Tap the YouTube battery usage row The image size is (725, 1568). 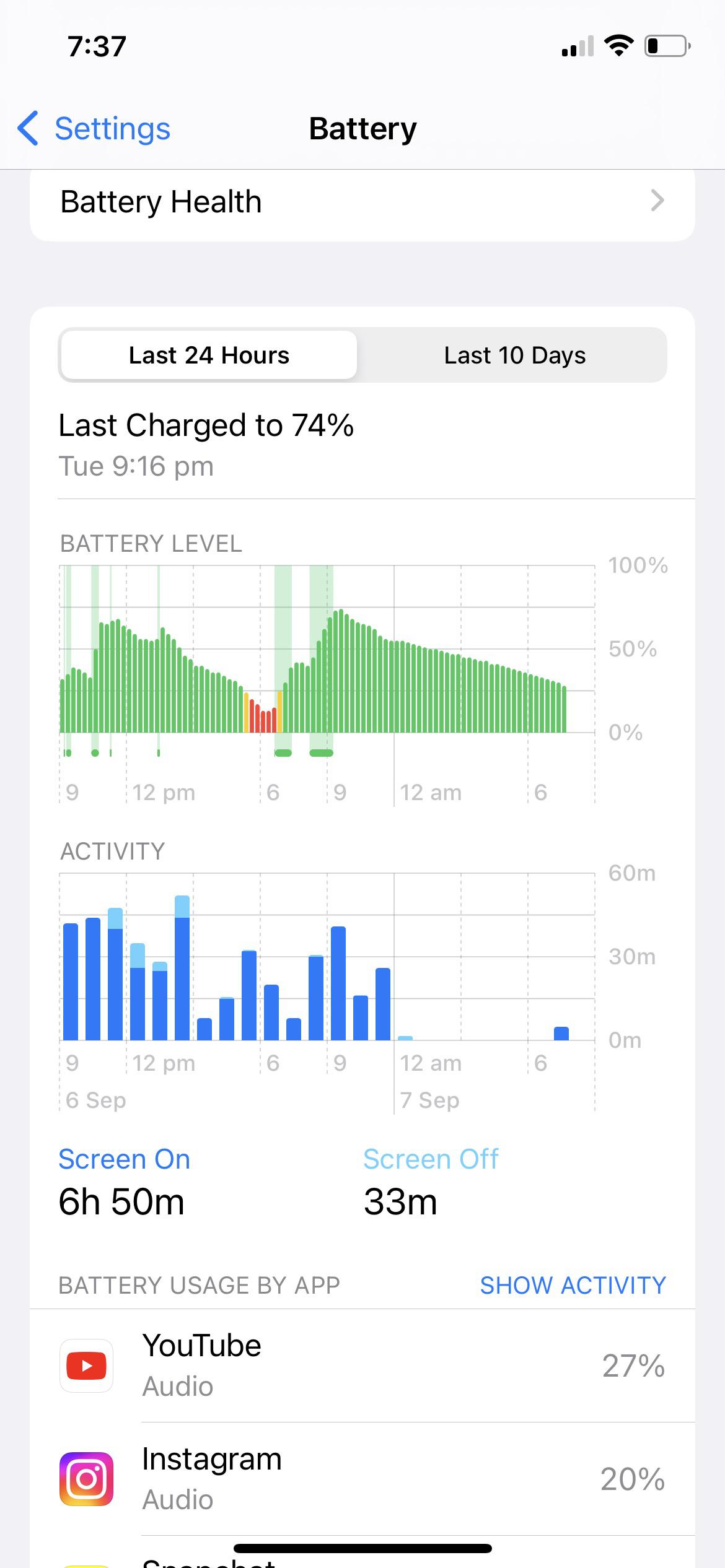(362, 1365)
